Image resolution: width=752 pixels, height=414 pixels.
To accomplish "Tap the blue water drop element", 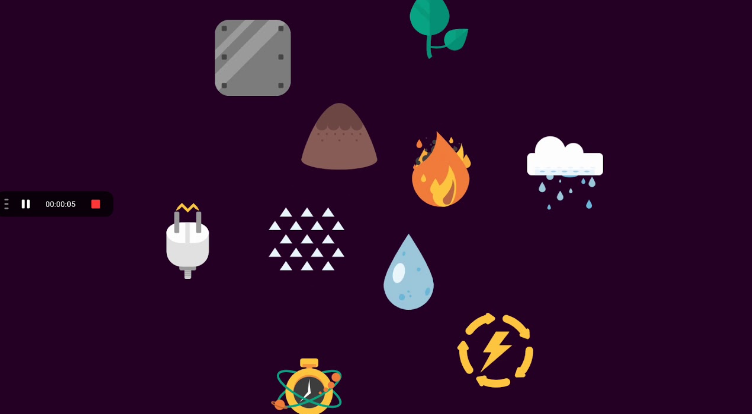I will pyautogui.click(x=408, y=273).
